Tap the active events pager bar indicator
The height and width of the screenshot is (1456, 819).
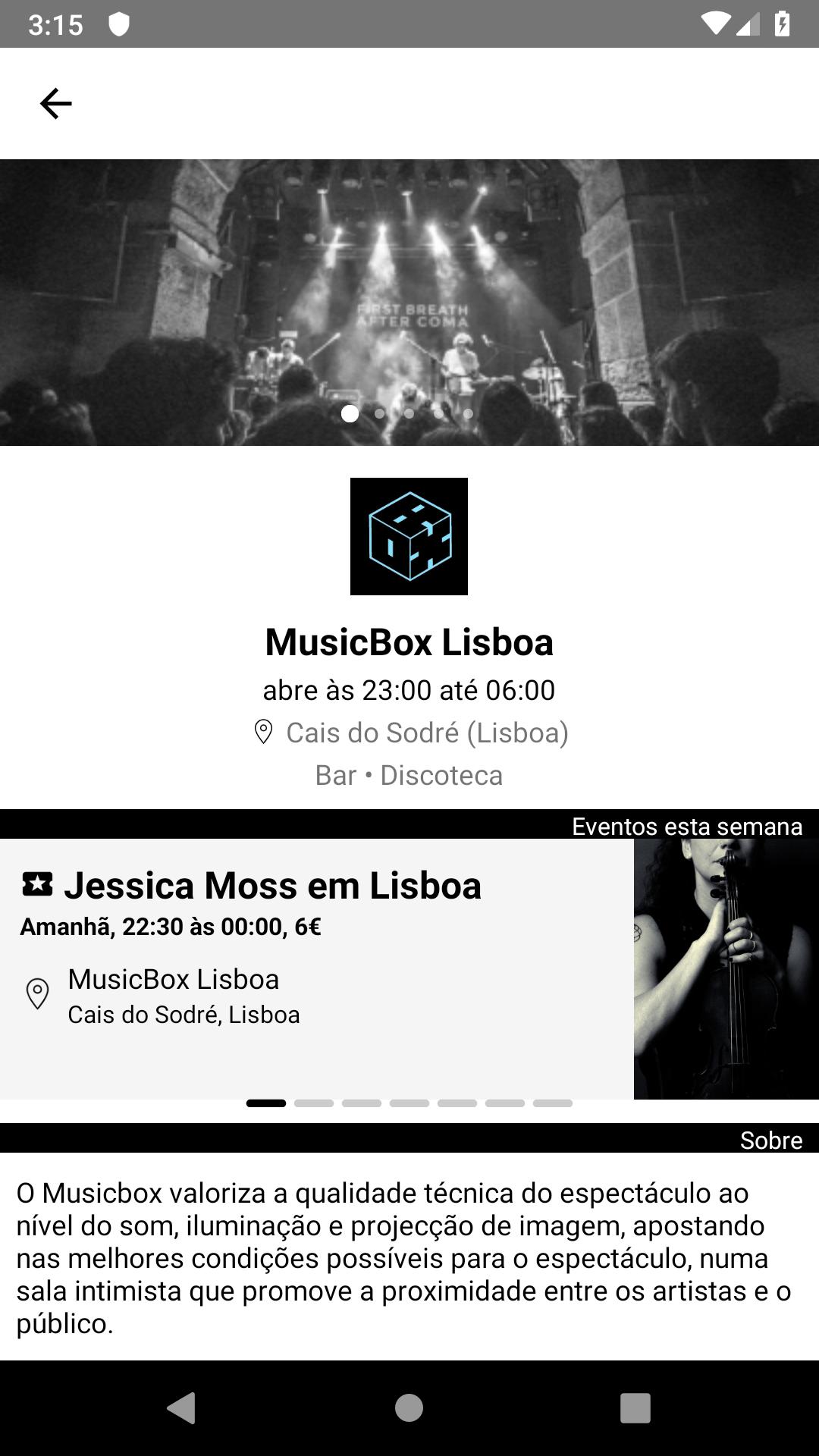pyautogui.click(x=266, y=1103)
